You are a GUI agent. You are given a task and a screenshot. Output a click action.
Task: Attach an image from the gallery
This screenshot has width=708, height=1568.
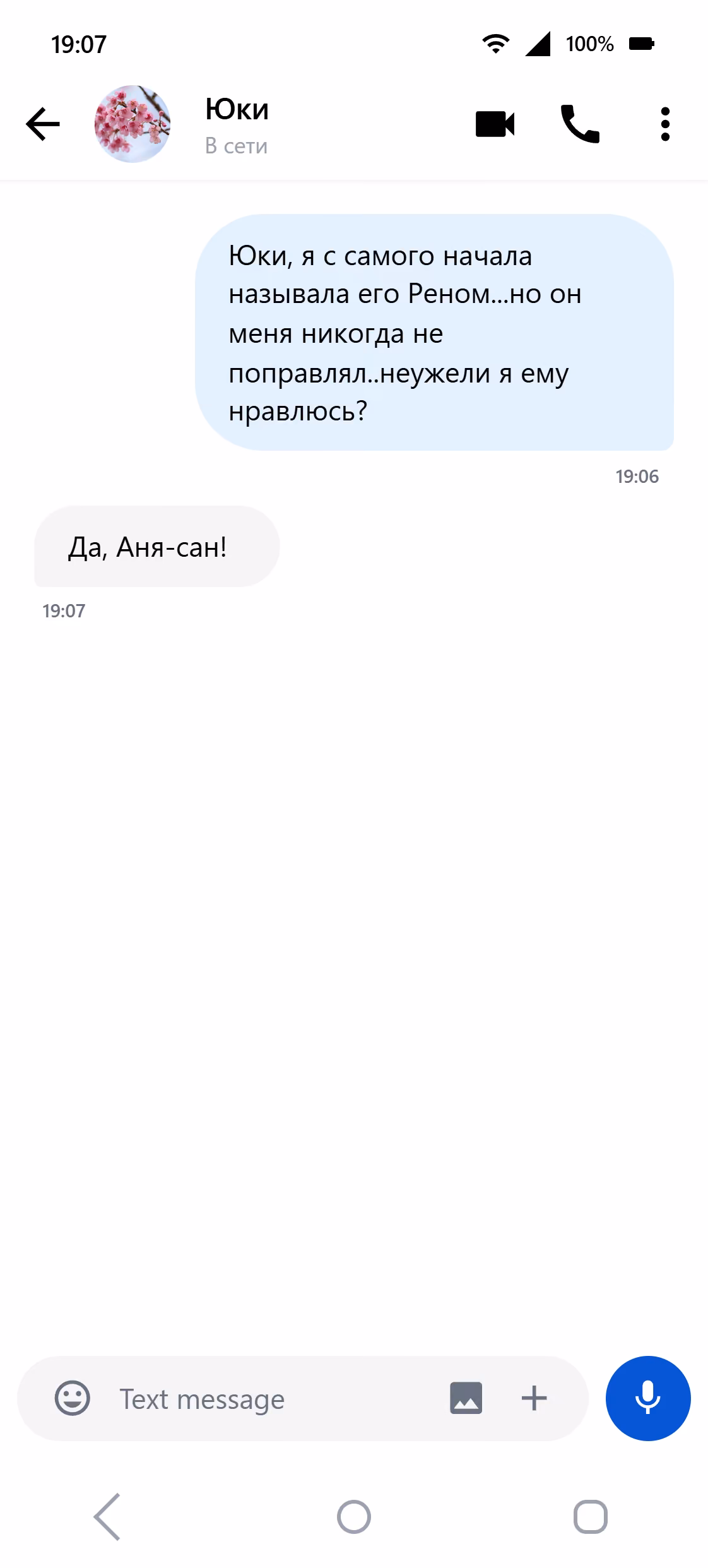click(x=466, y=1398)
